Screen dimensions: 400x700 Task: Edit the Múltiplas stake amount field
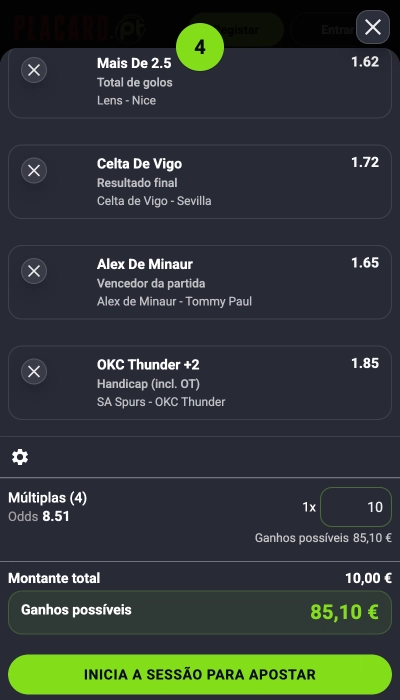[356, 507]
